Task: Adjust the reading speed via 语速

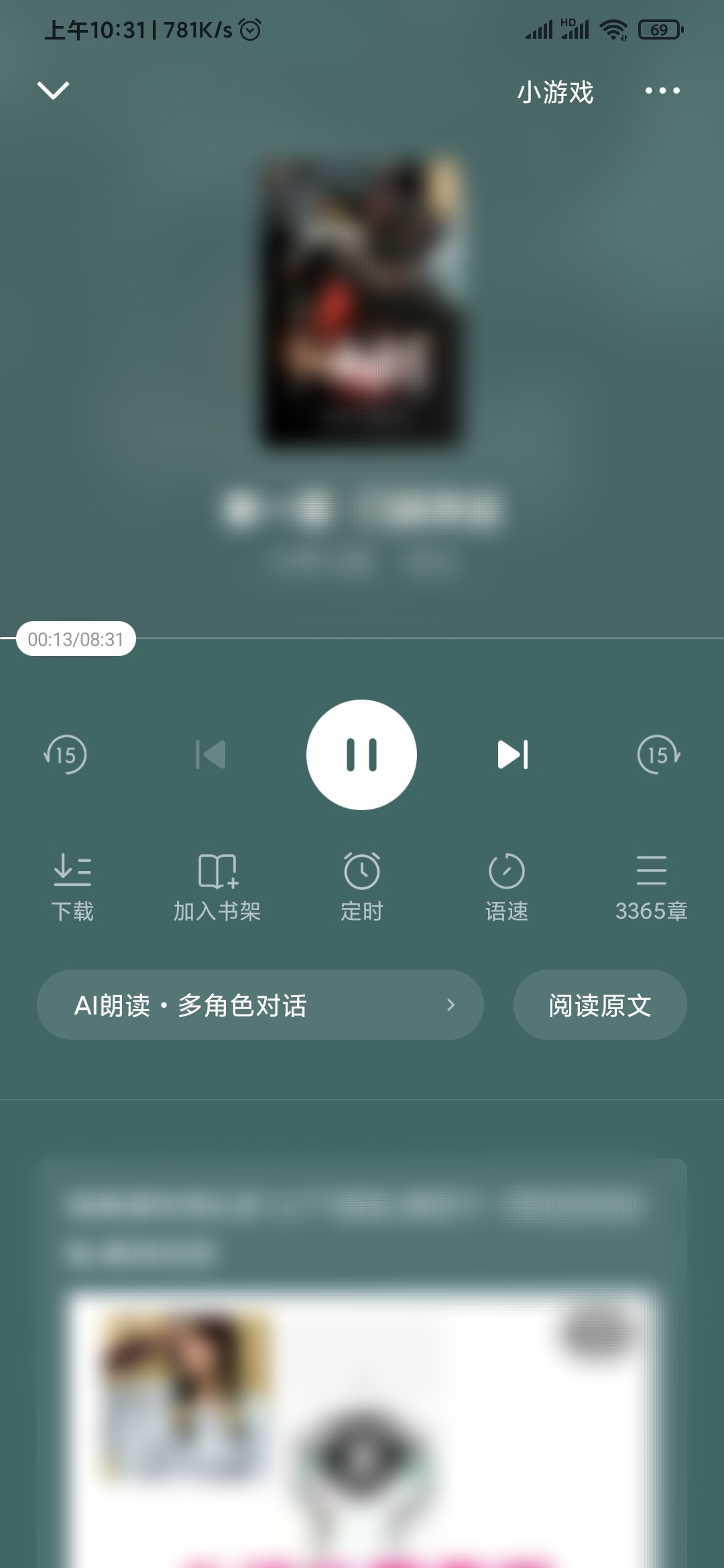Action: click(507, 887)
